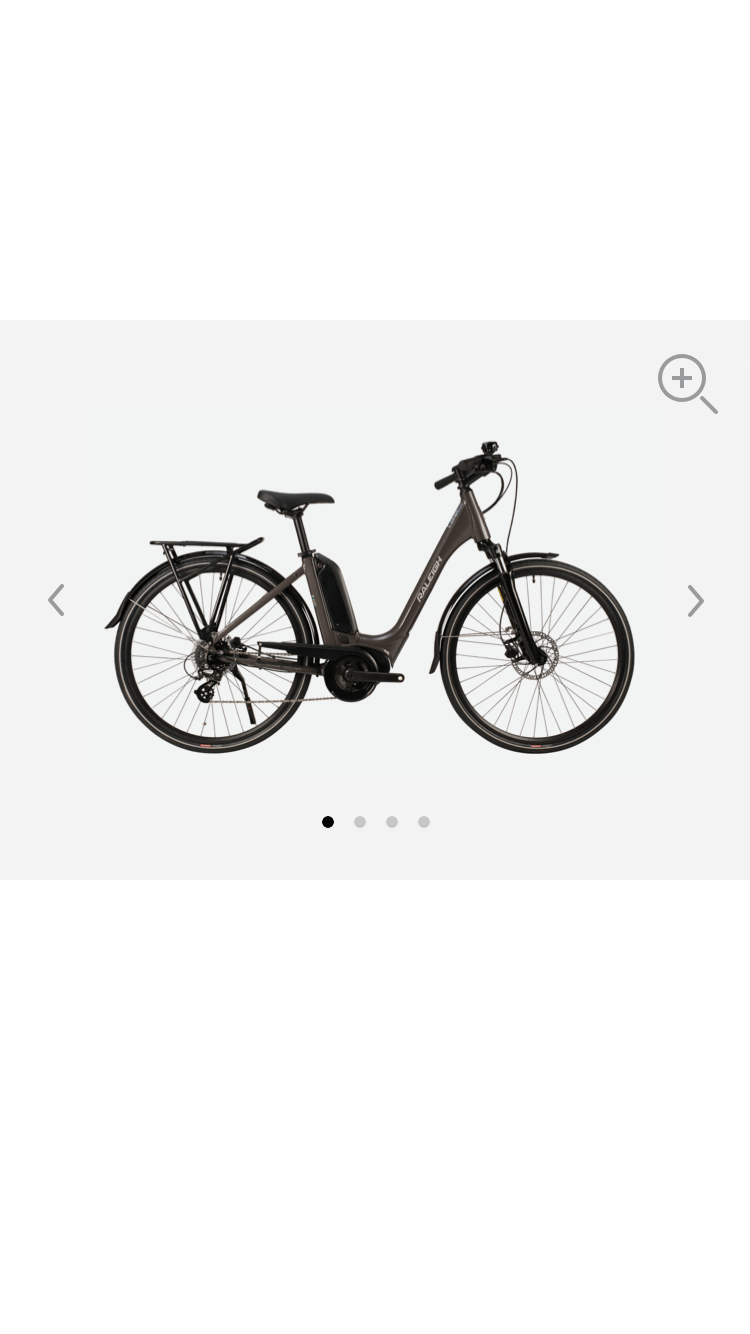Viewport: 750px width, 1334px height.
Task: Jump to the third image dot
Action: (392, 822)
